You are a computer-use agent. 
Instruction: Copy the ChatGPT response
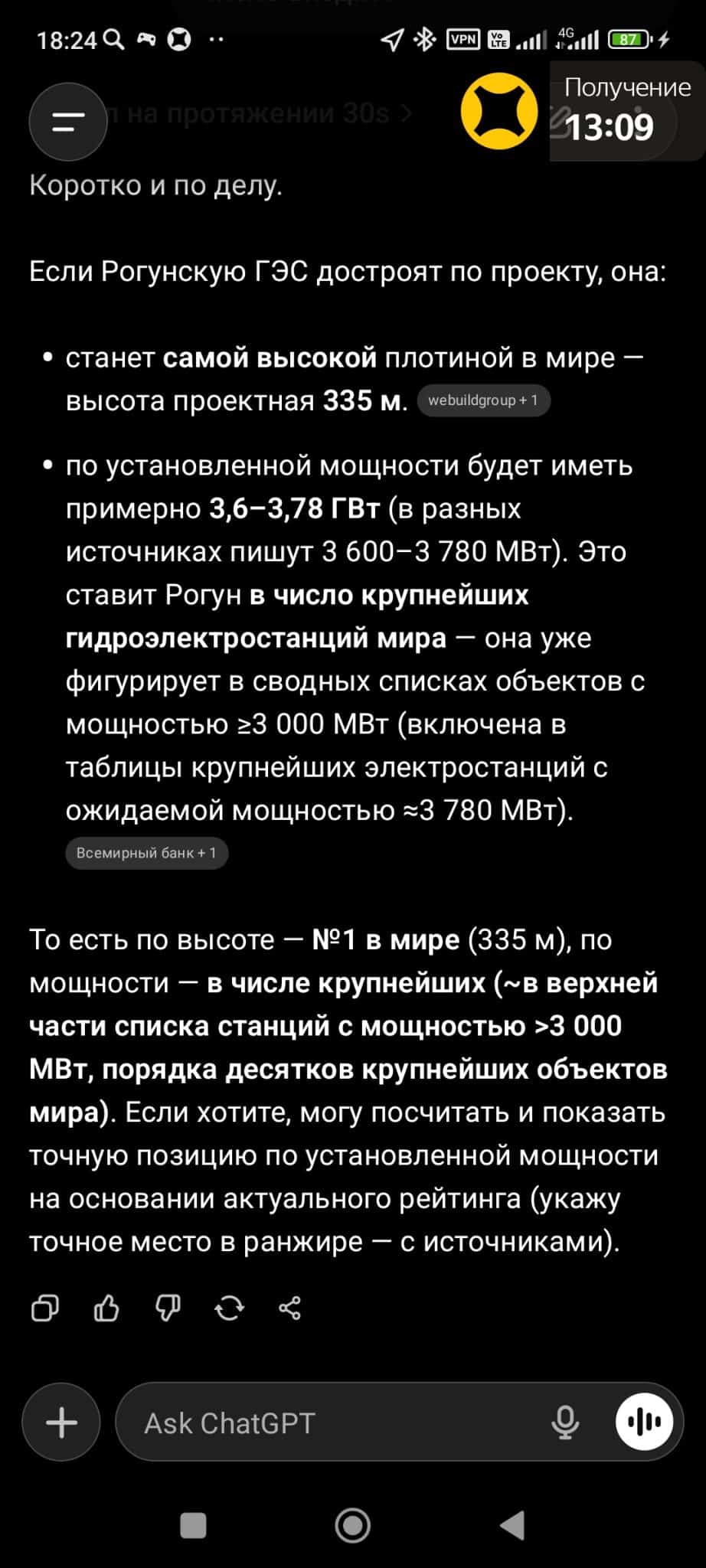pos(45,1308)
